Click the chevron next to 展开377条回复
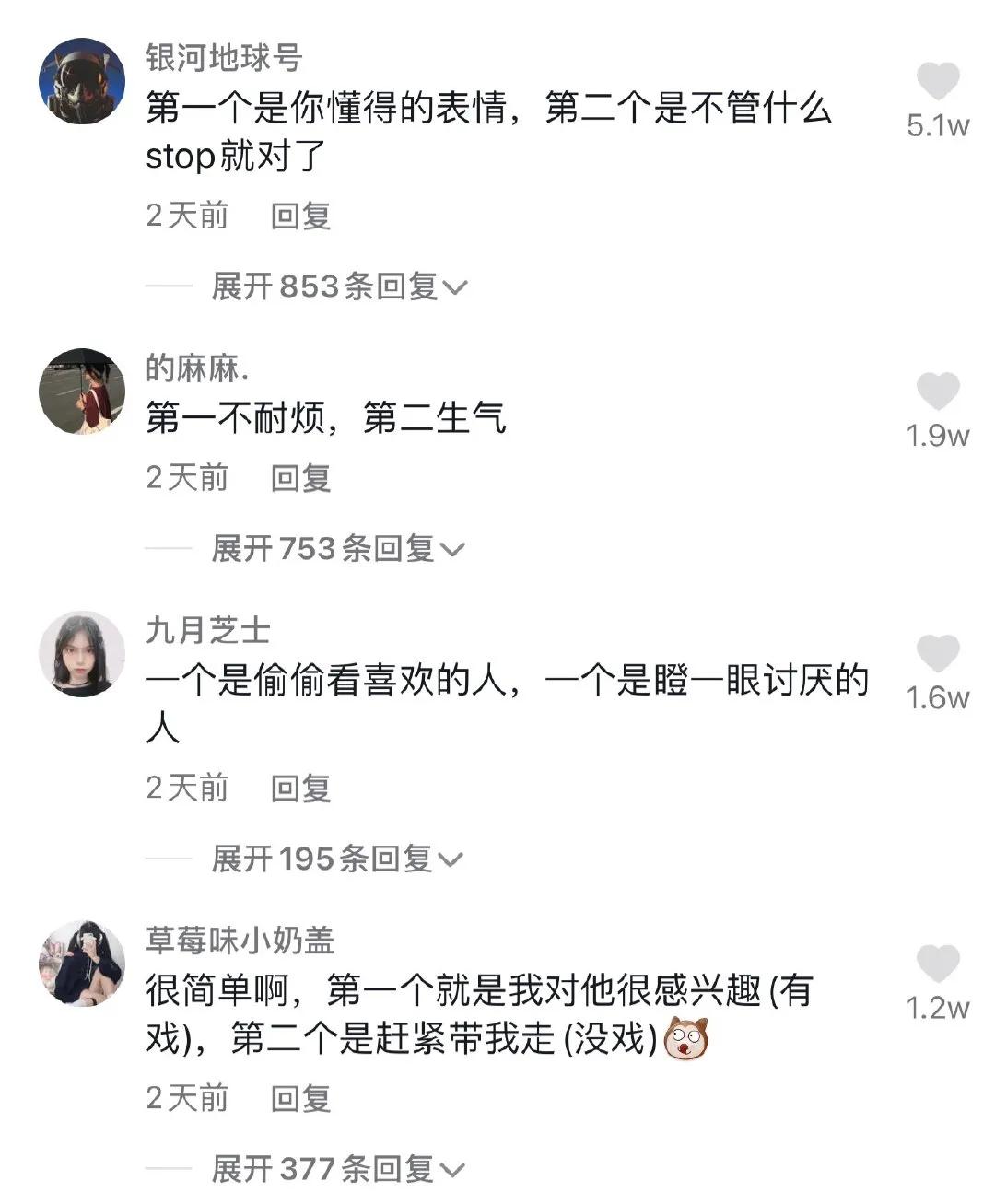This screenshot has height=1204, width=995. click(x=454, y=1171)
